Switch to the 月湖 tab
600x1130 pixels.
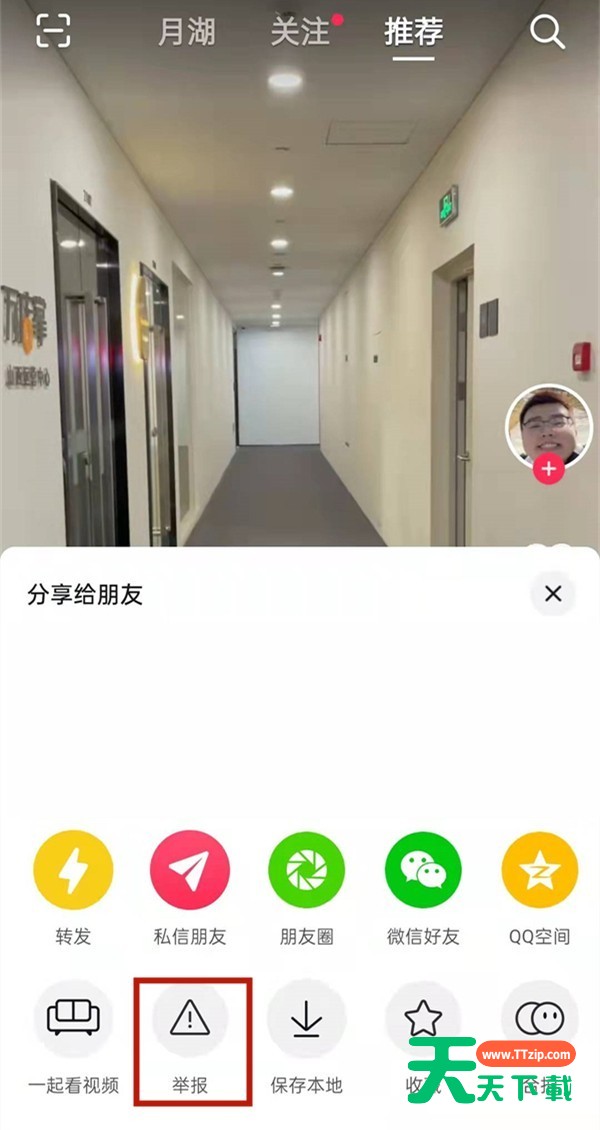click(188, 32)
